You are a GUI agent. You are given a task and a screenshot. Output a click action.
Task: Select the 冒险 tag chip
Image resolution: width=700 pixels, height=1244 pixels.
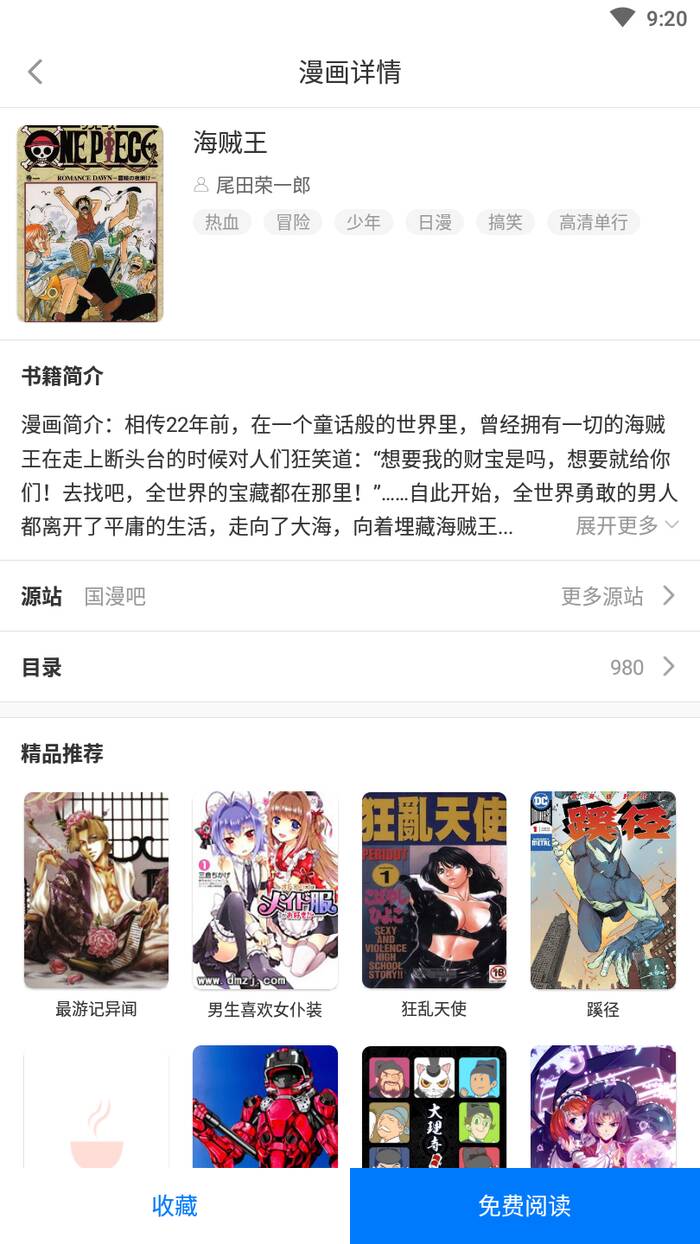293,222
